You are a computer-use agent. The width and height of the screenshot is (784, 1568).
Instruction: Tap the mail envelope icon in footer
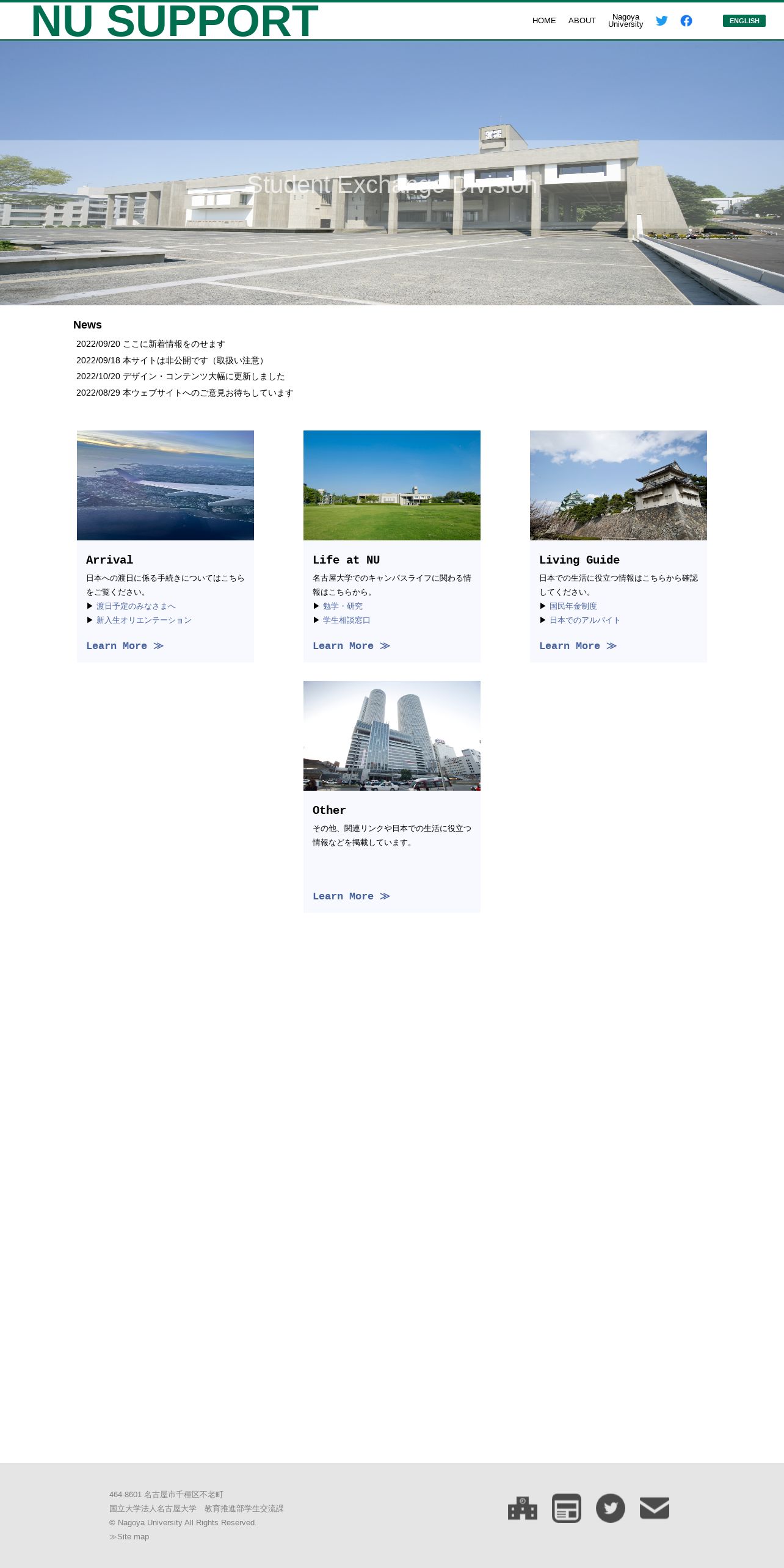click(654, 1508)
